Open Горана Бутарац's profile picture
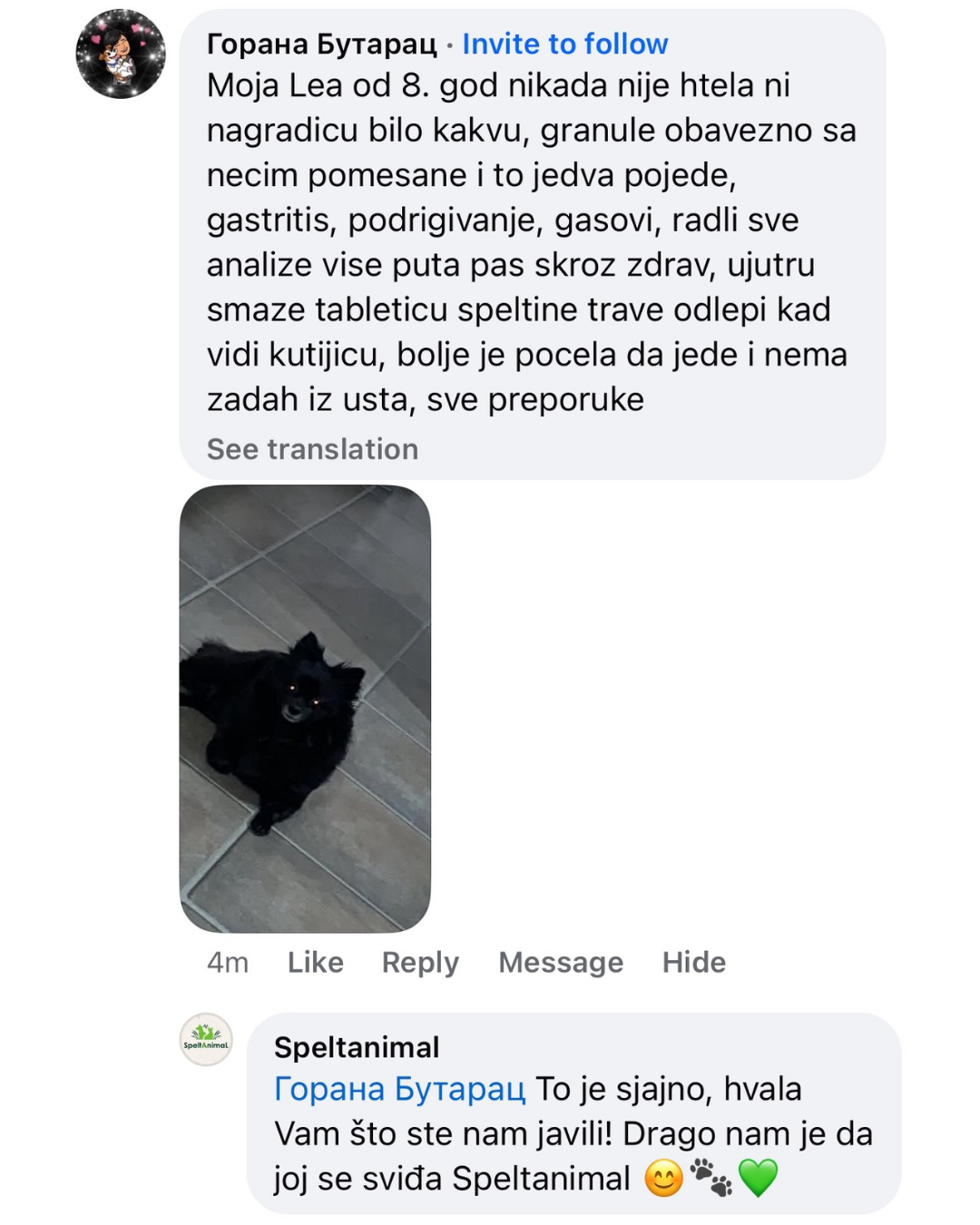The height and width of the screenshot is (1225, 980). (121, 54)
